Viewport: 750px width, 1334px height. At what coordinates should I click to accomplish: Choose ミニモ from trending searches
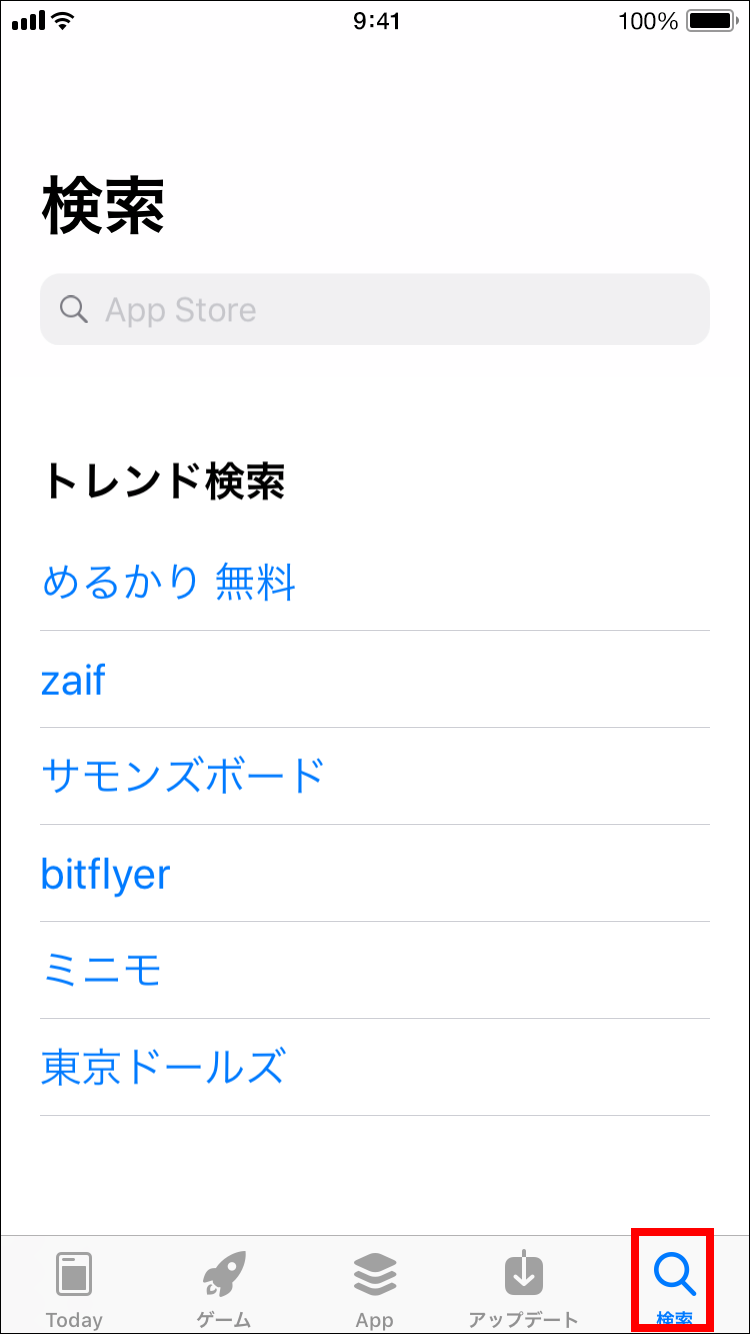tap(101, 970)
